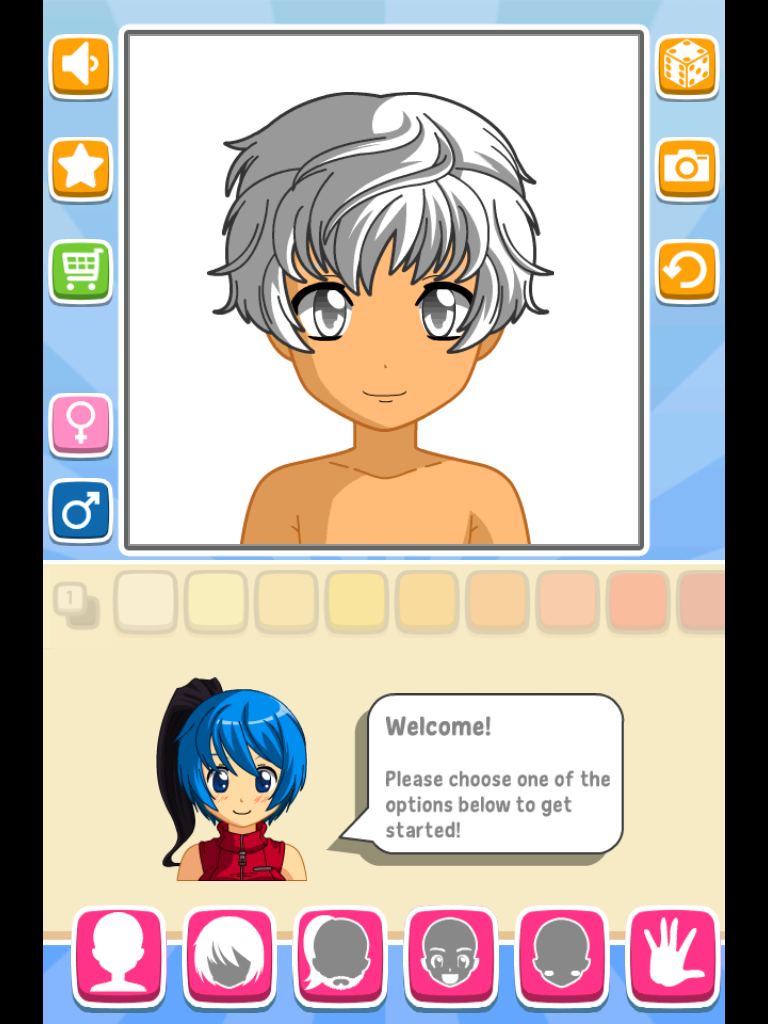Select the male gender symbol
Viewport: 768px width, 1024px height.
coord(81,510)
